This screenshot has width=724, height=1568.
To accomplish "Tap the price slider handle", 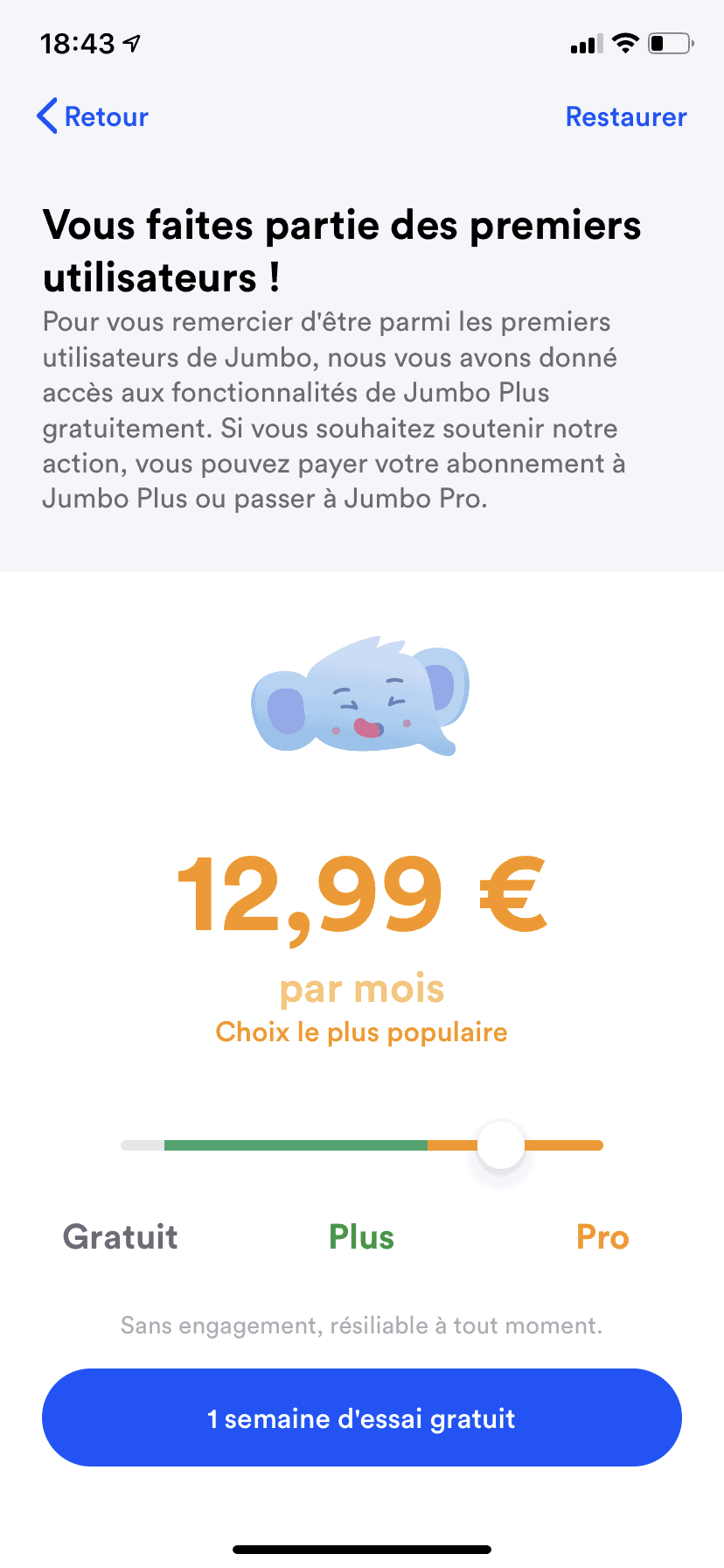I will 500,1144.
